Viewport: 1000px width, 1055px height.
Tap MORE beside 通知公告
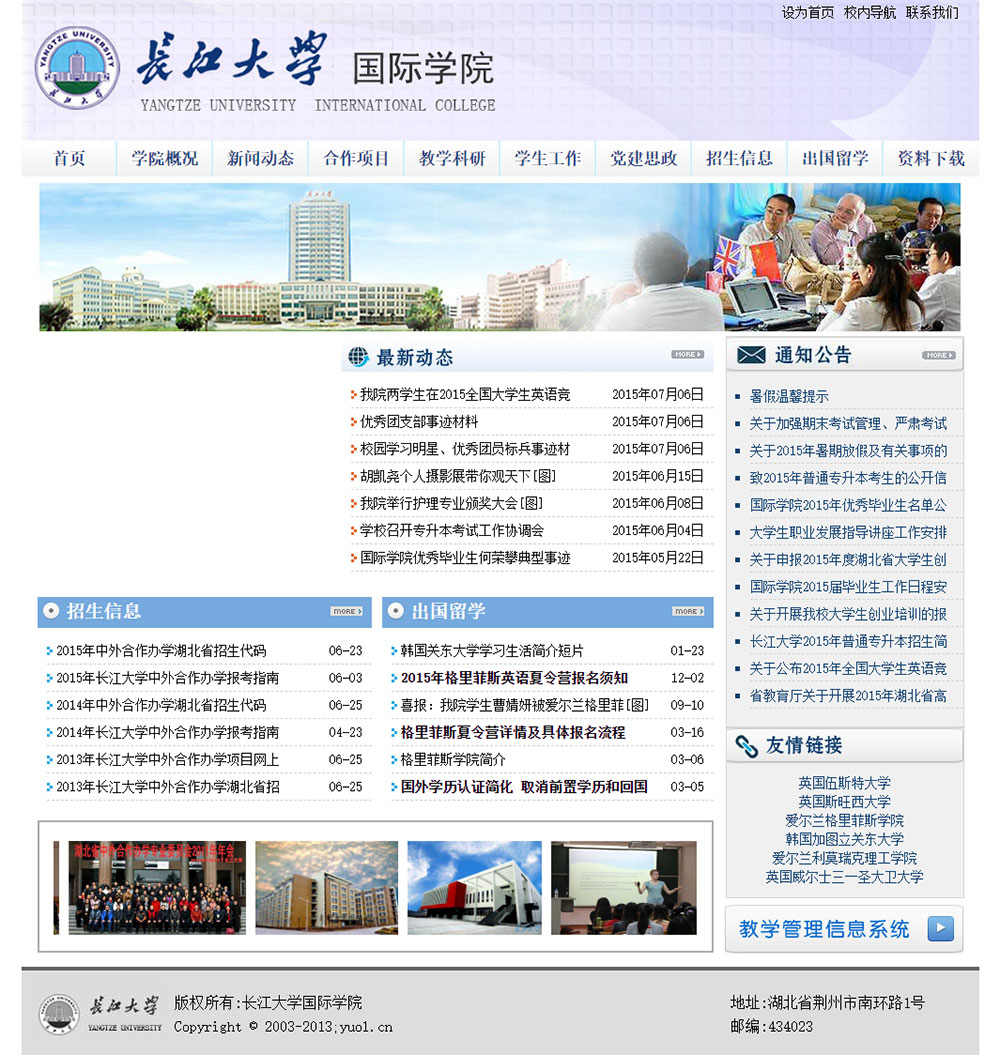click(x=939, y=355)
